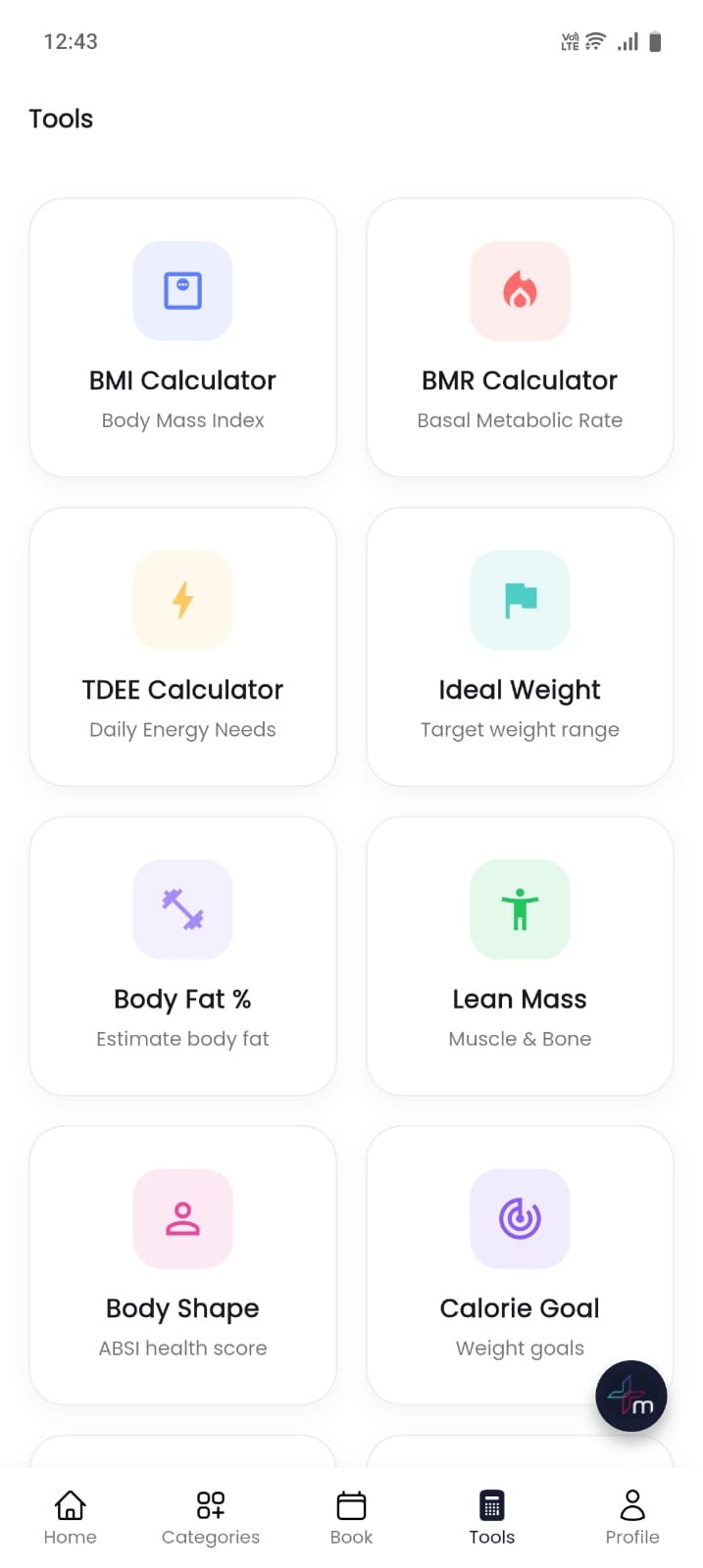Choose the Lean Mass card
The width and height of the screenshot is (703, 1568).
[520, 955]
